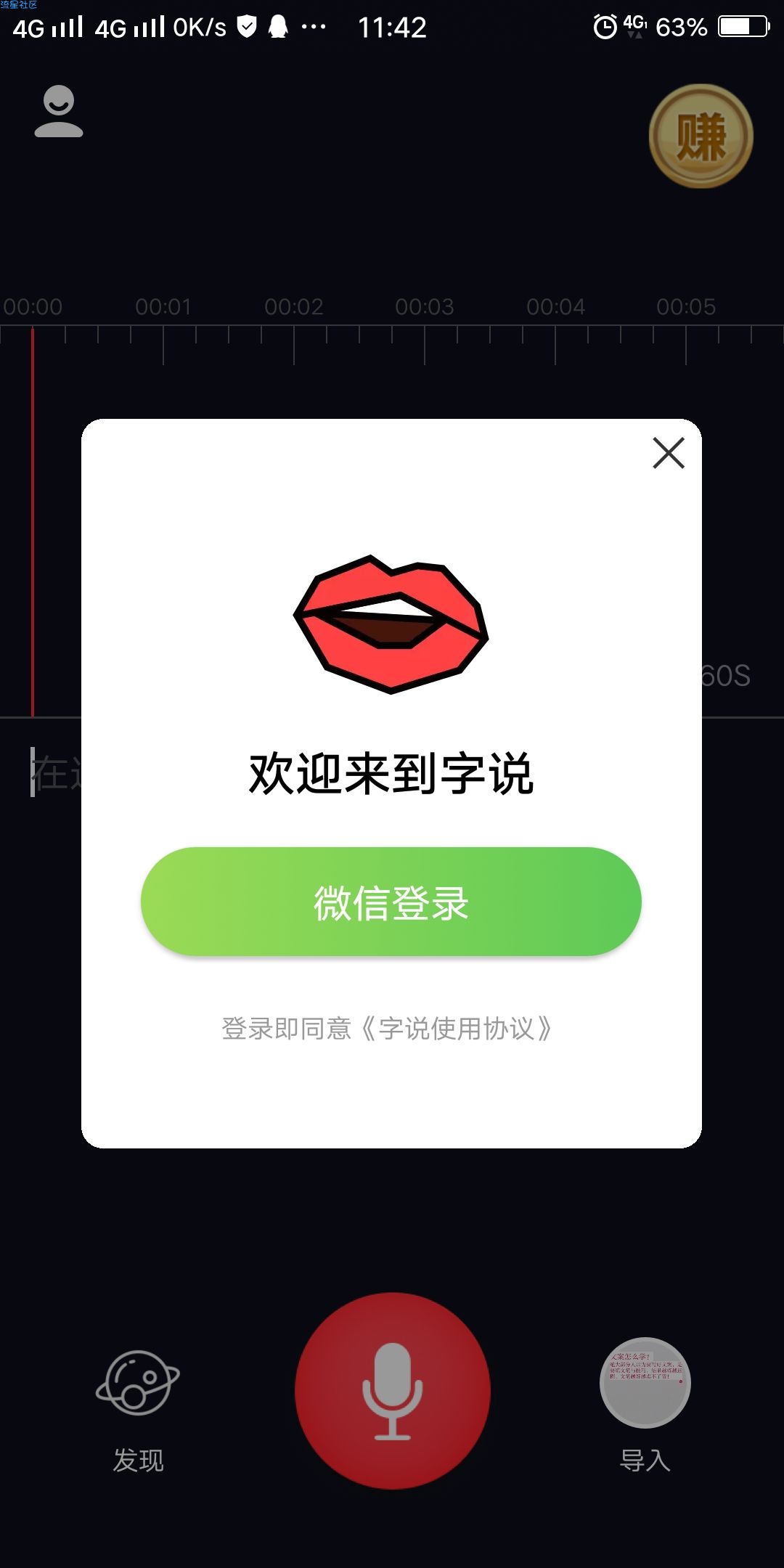Start recording with the red microphone
Image resolution: width=784 pixels, height=1568 pixels.
(x=393, y=1390)
